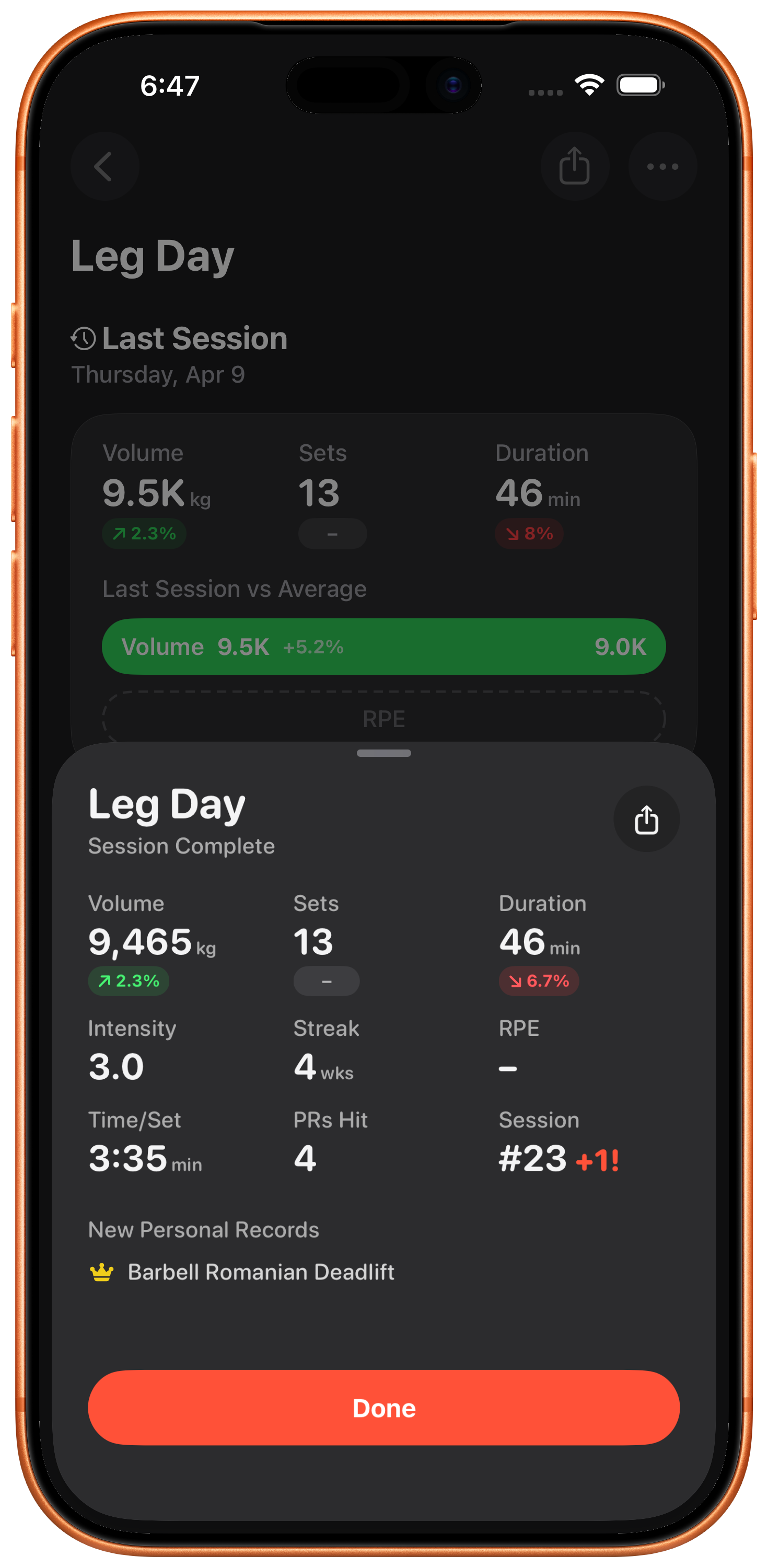Tap the share icon in the top bar
Viewport: 768px width, 1568px height.
[575, 167]
